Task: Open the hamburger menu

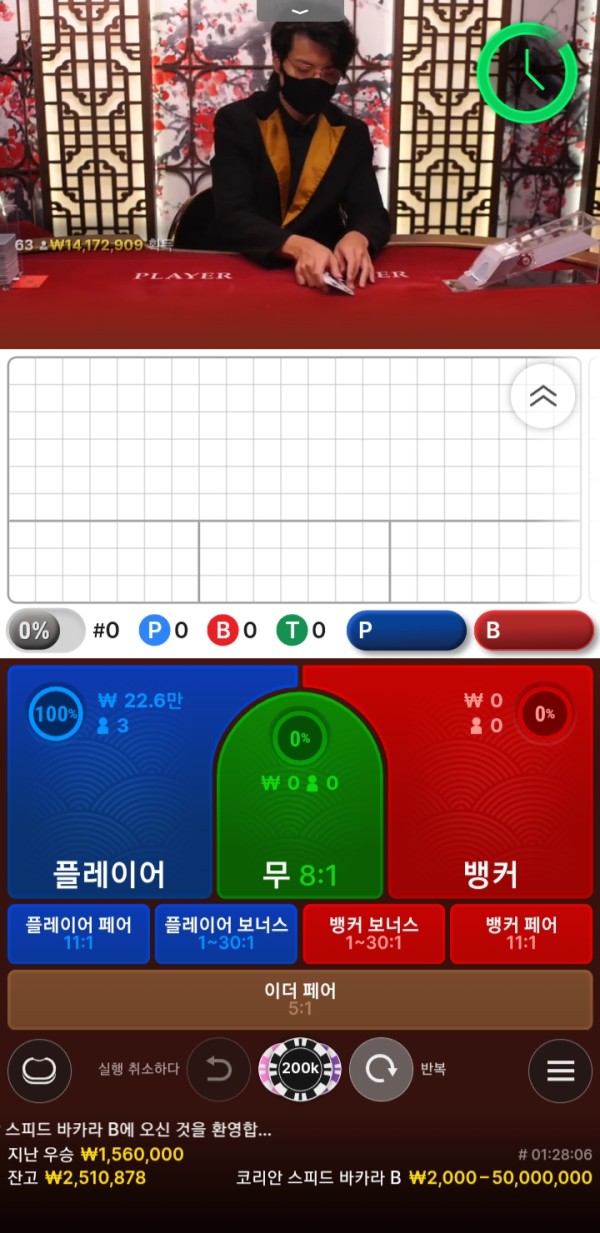Action: 560,1071
